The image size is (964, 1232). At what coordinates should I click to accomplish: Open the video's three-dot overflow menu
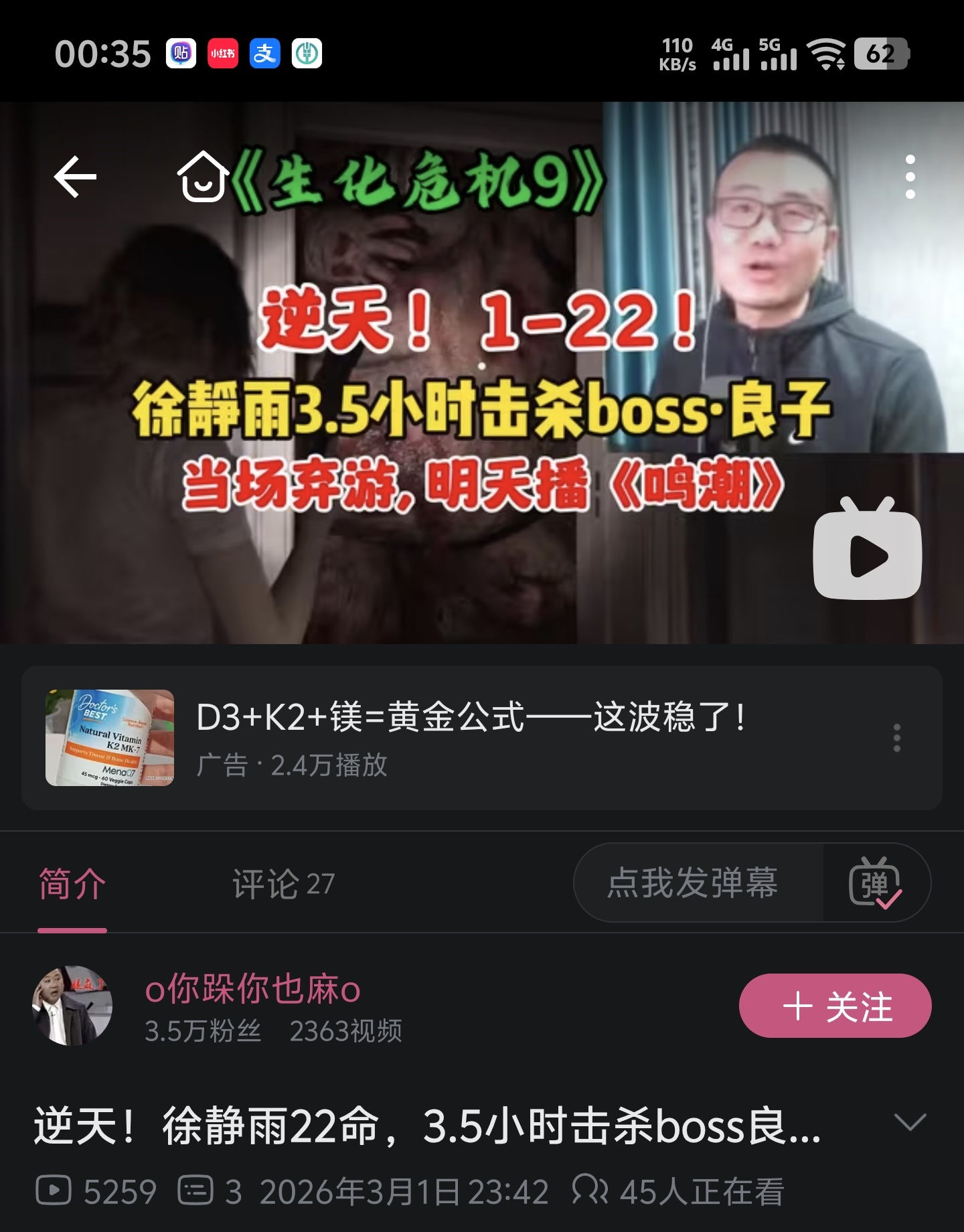[910, 177]
